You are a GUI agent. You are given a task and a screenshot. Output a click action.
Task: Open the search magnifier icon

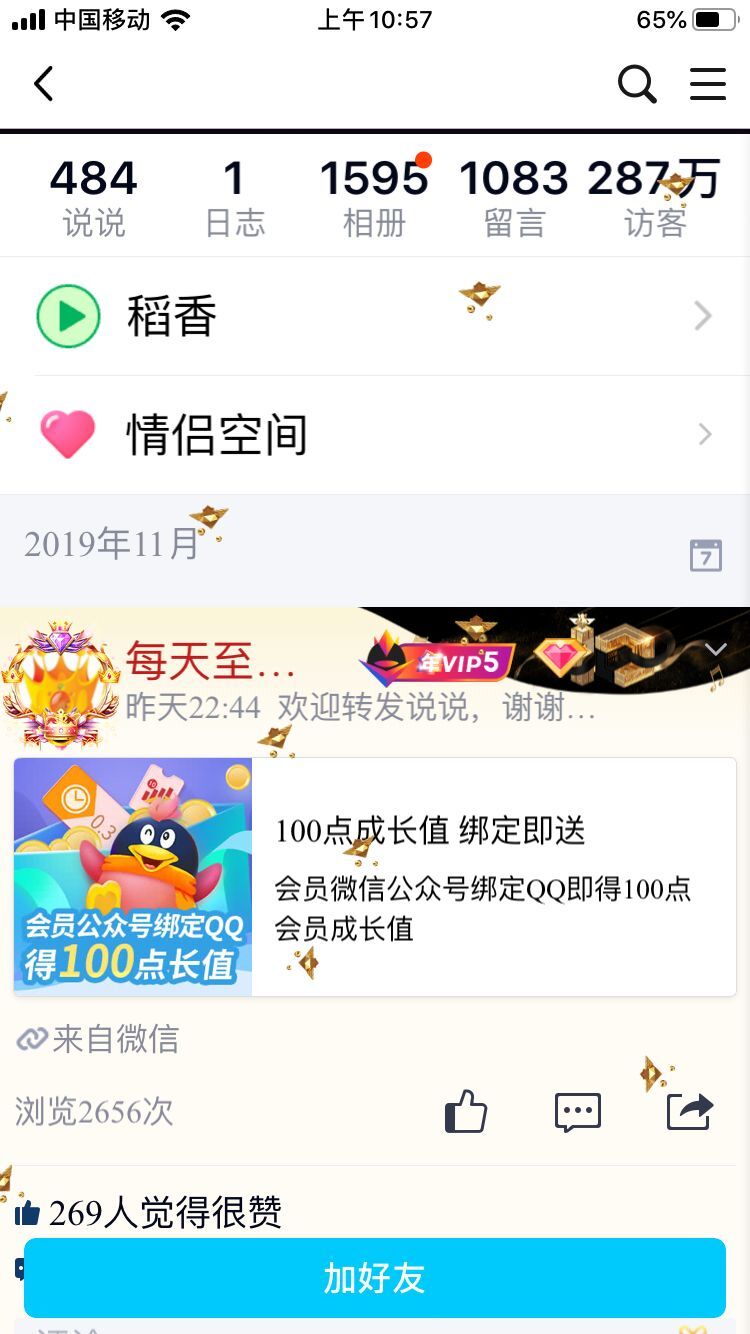636,84
